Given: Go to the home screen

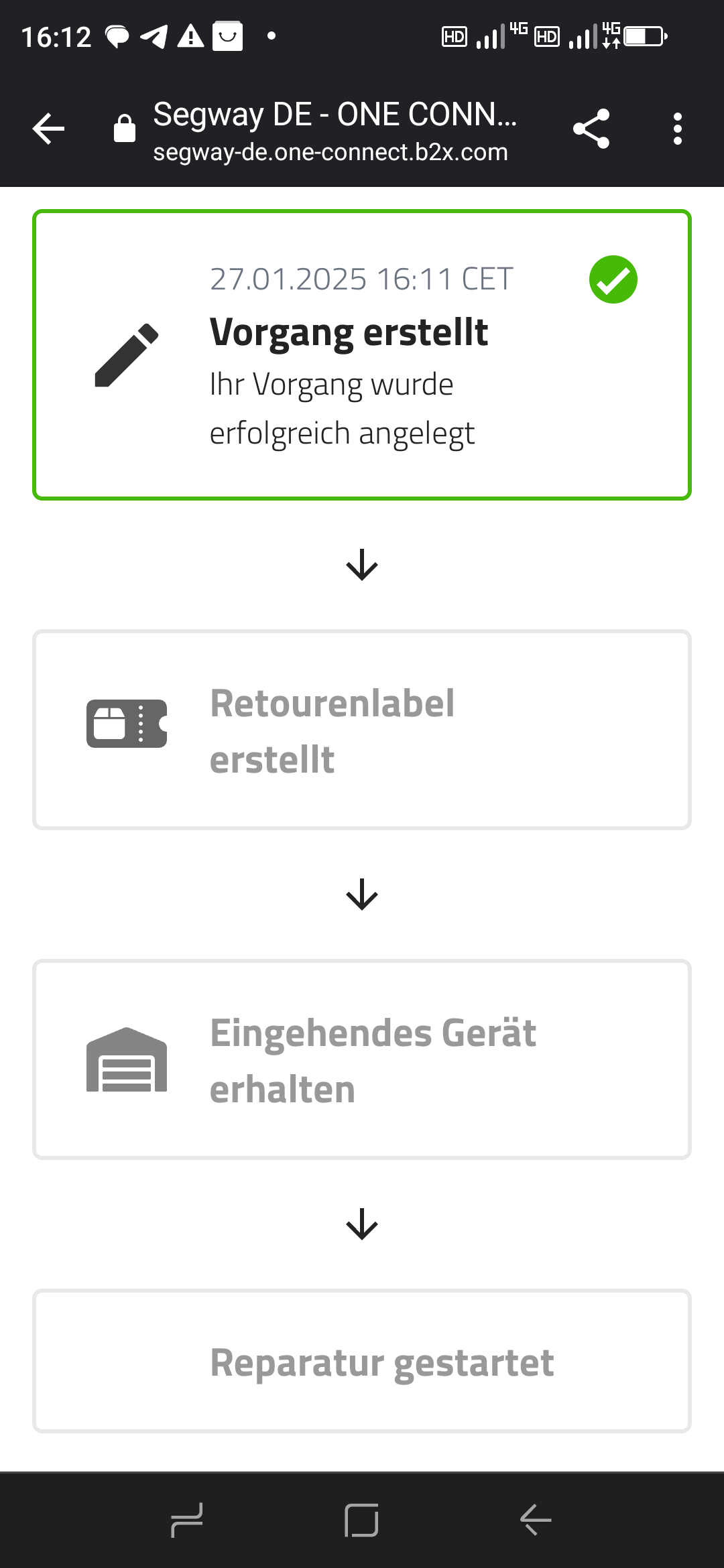Looking at the screenshot, I should click(361, 1520).
